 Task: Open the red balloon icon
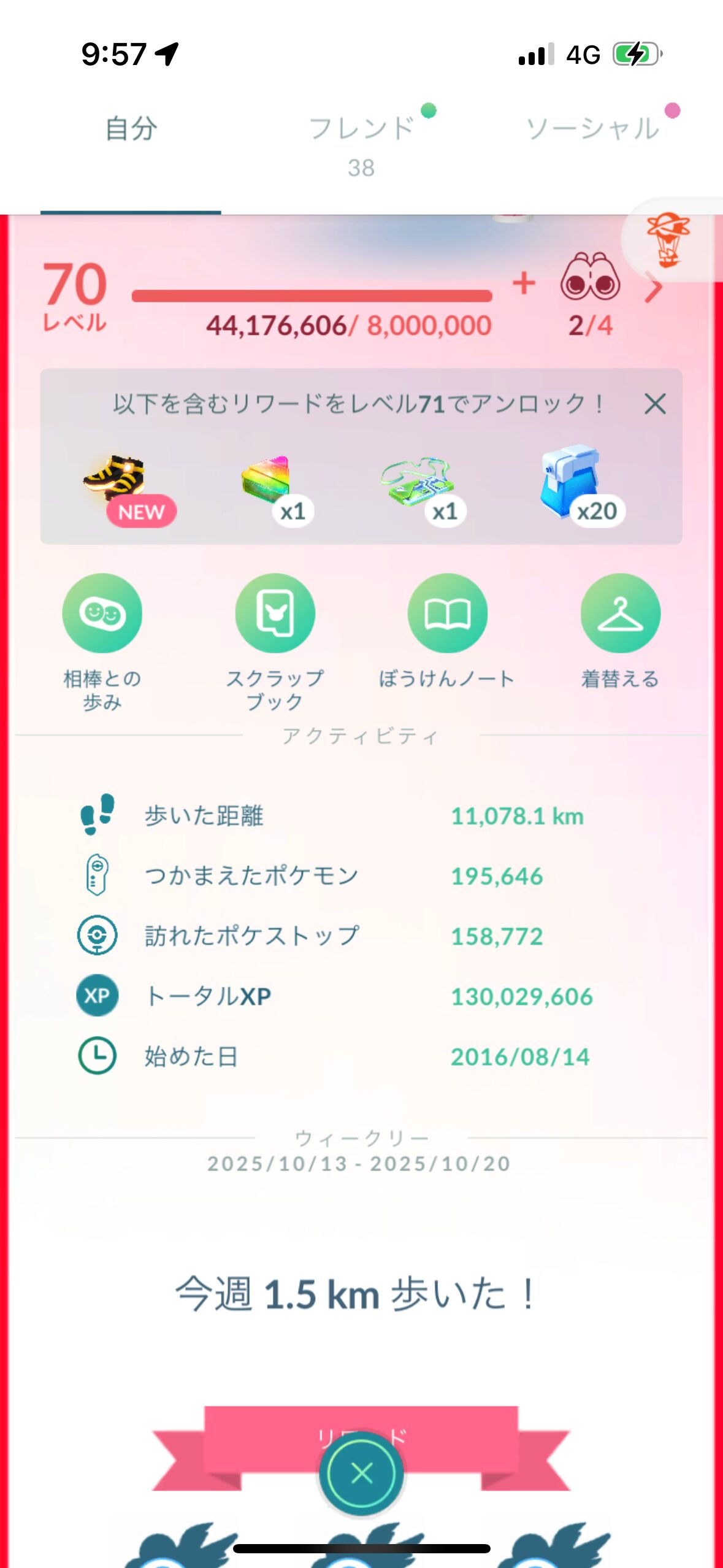click(668, 239)
